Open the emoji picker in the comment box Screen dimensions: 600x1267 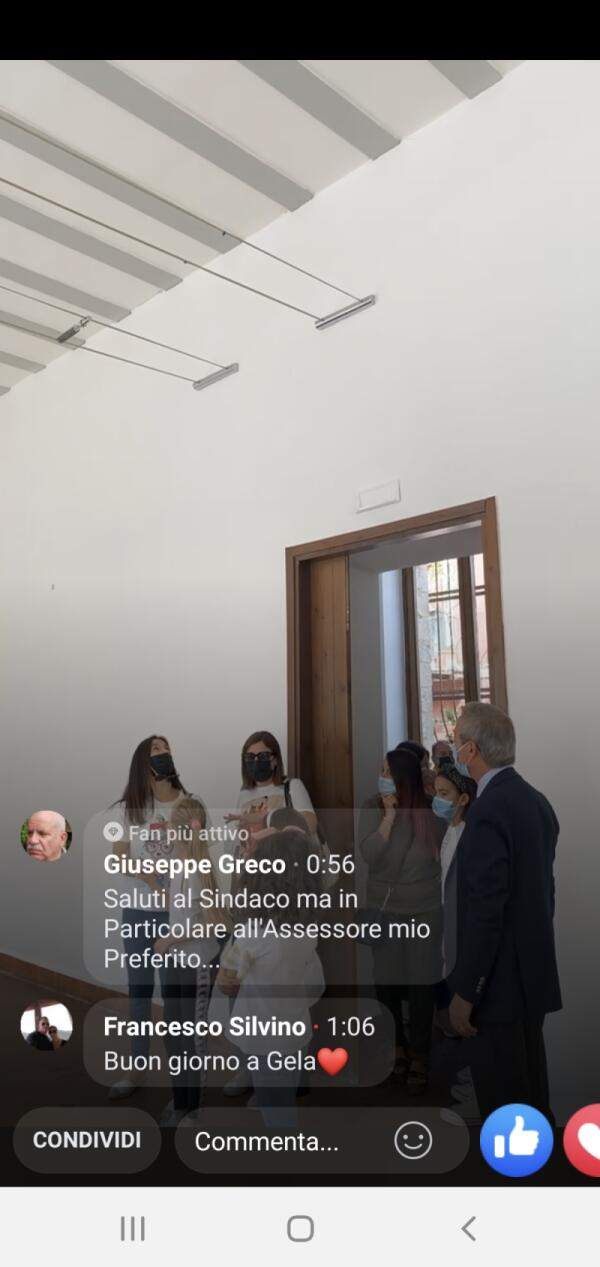(413, 1140)
